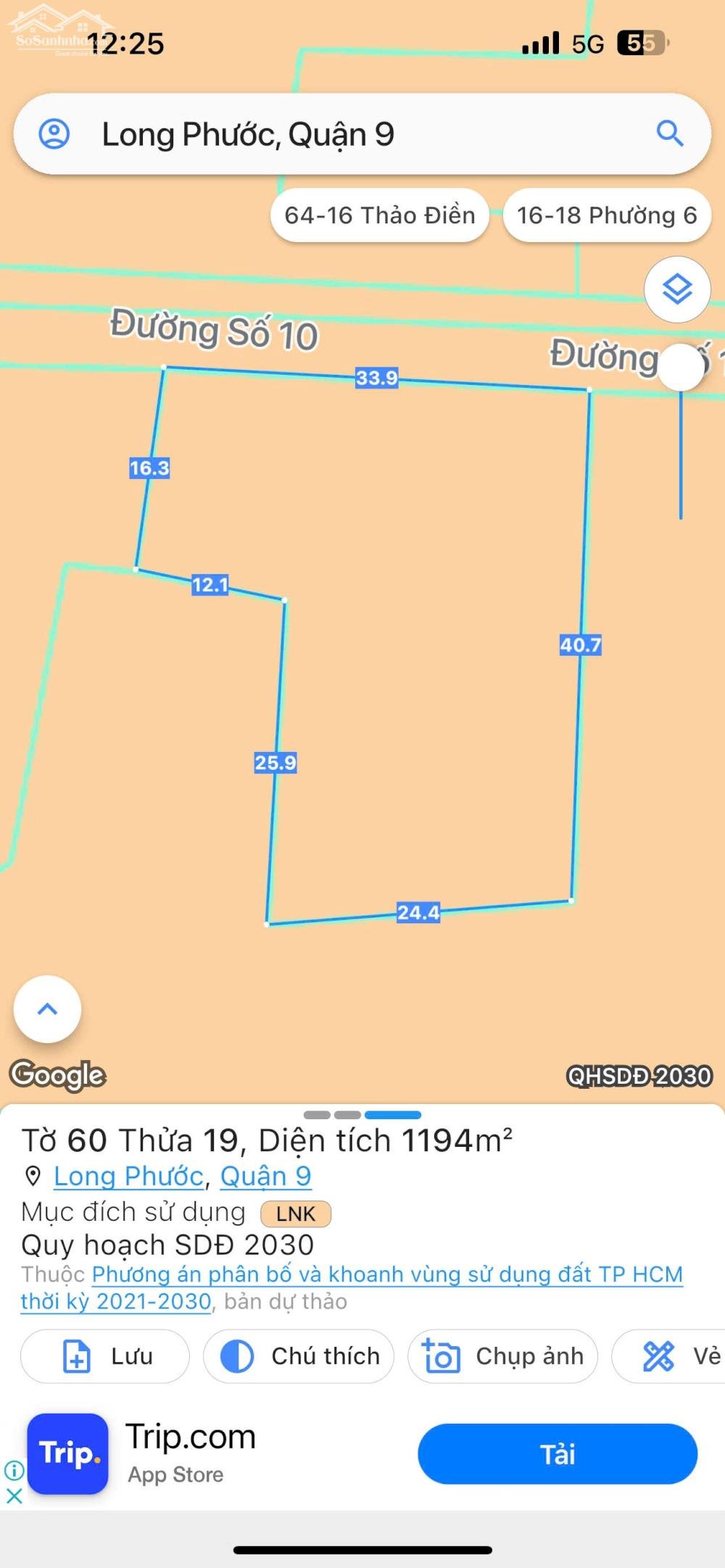Collapse the panel with the up chevron
The image size is (725, 1568).
(47, 1009)
